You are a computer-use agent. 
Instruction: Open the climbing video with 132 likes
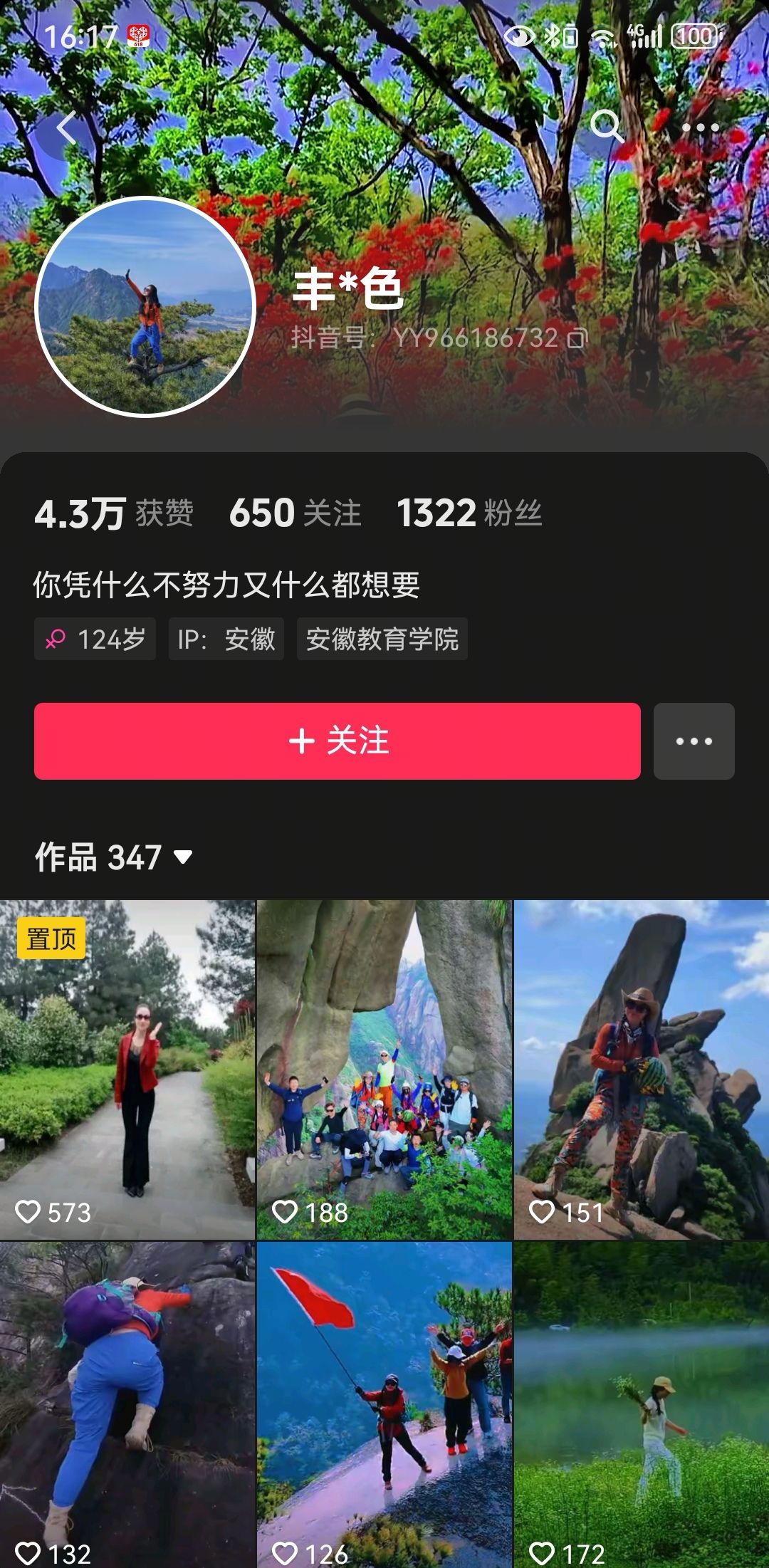127,1403
